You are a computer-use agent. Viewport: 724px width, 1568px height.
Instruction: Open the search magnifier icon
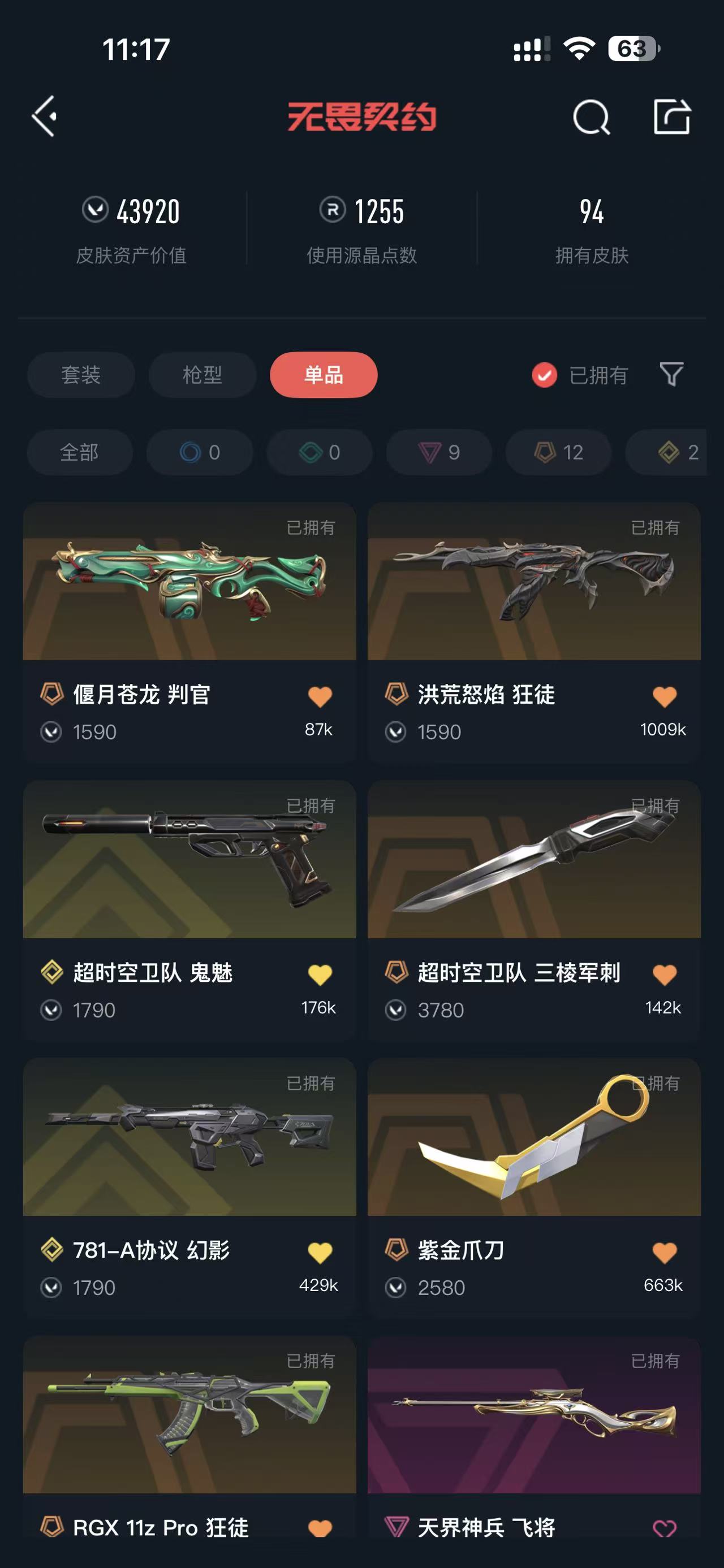pos(591,116)
